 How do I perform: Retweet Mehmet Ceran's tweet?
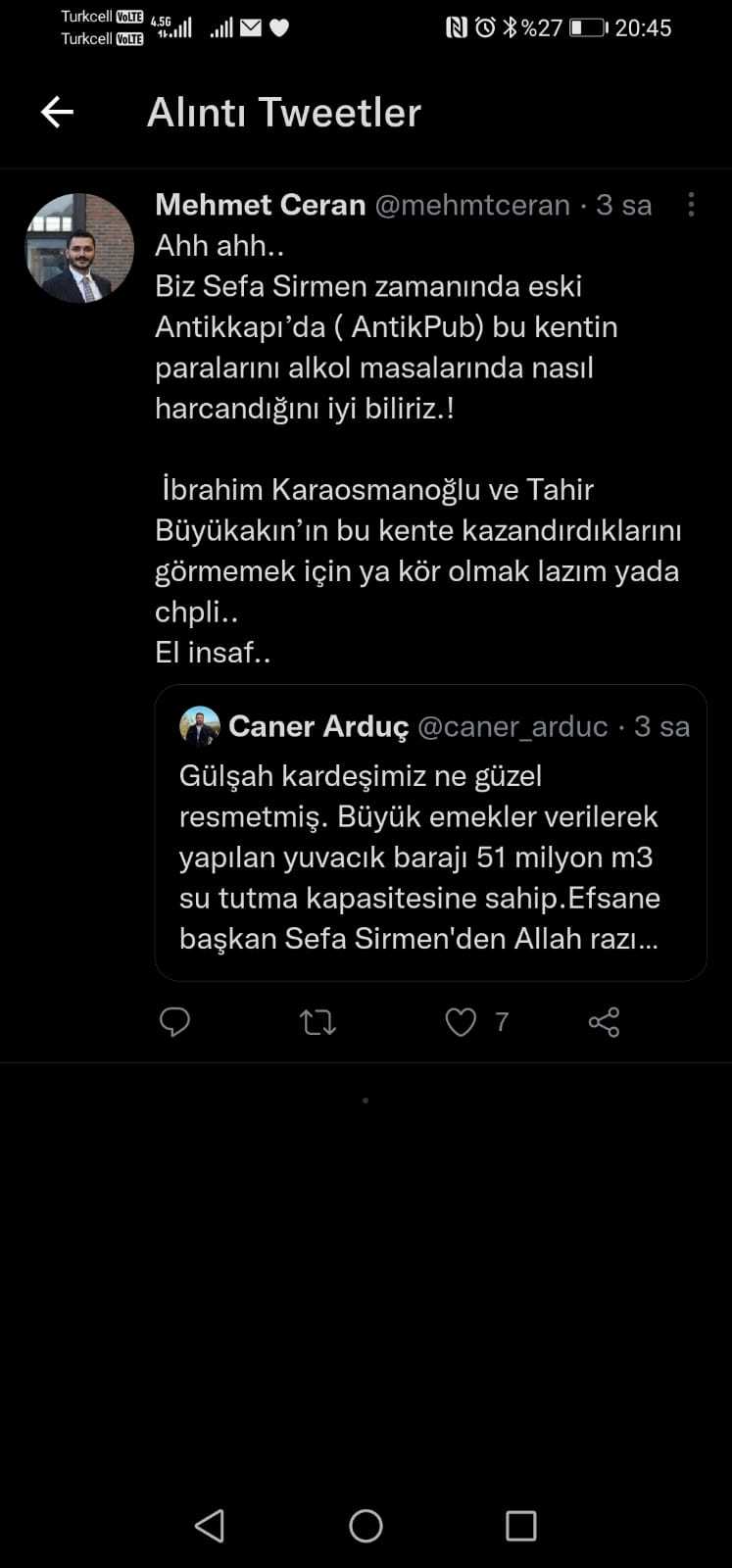pos(317,1023)
